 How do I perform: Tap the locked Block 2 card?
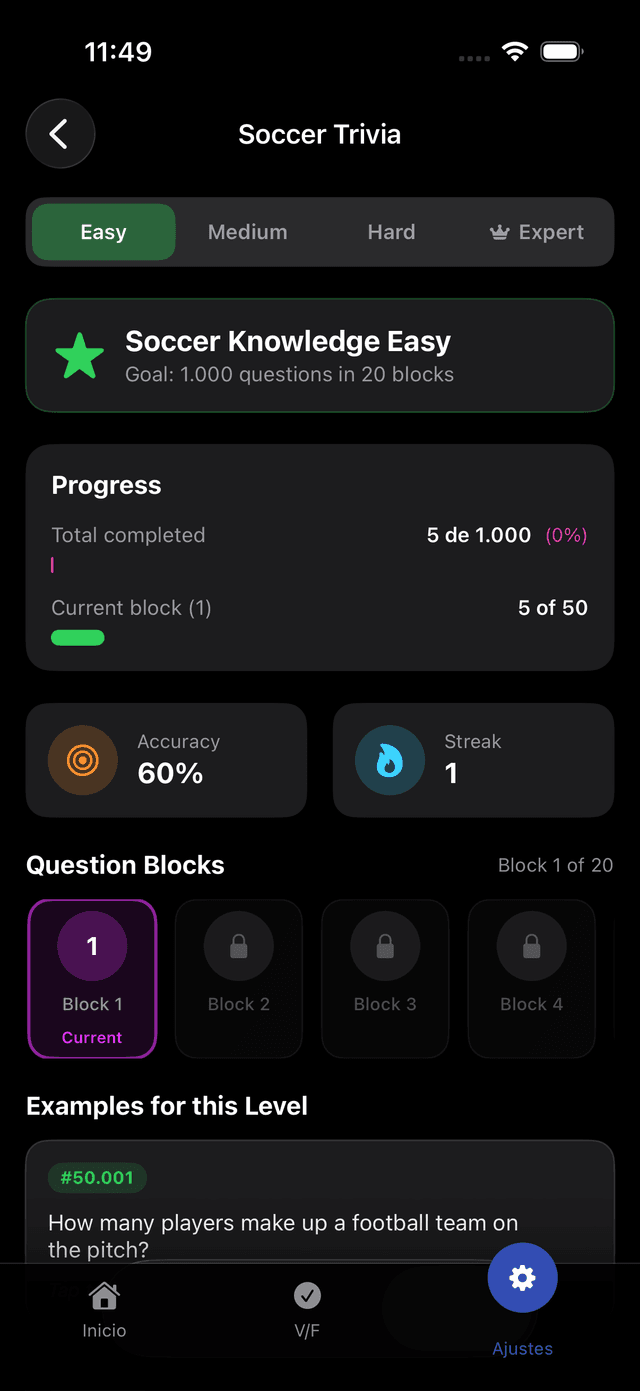(x=238, y=978)
